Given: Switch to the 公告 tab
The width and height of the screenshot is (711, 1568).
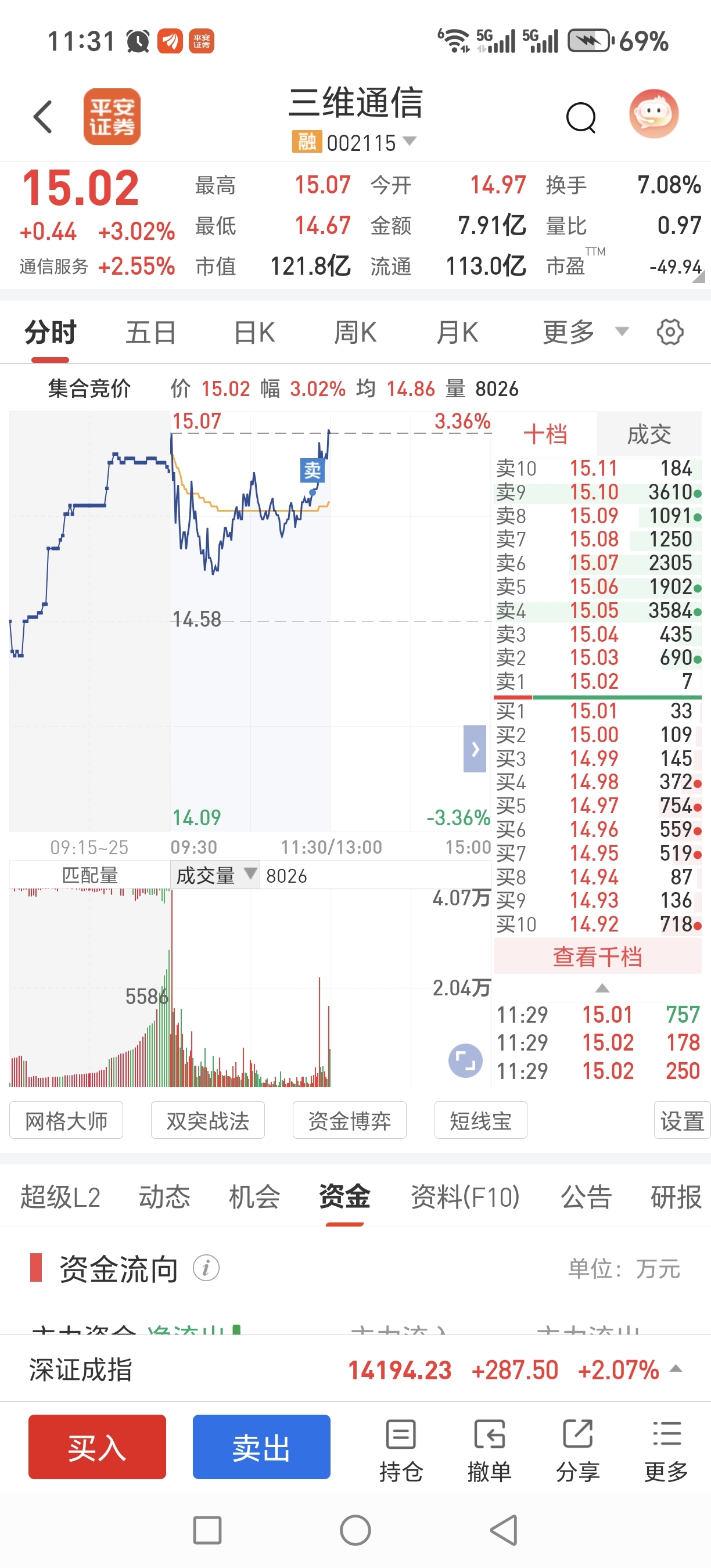Looking at the screenshot, I should click(586, 1197).
